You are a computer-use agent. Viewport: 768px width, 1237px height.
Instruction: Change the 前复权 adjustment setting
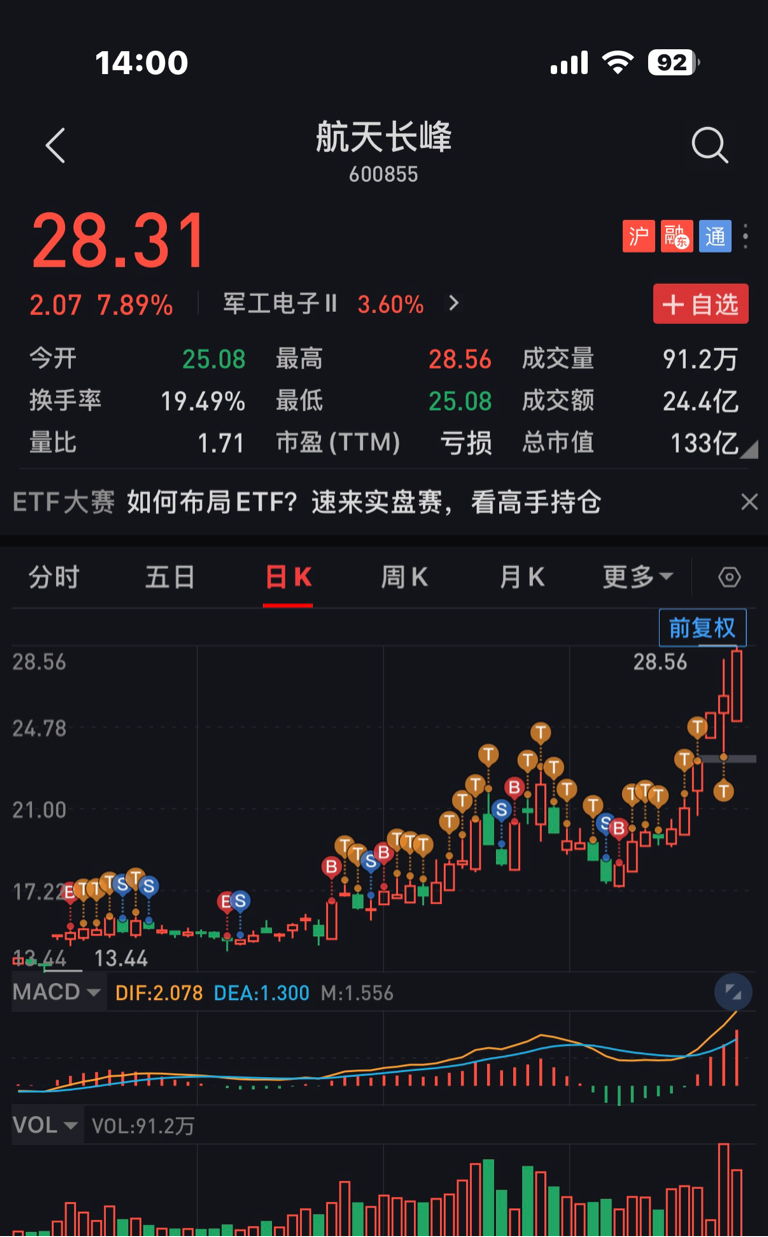[702, 628]
